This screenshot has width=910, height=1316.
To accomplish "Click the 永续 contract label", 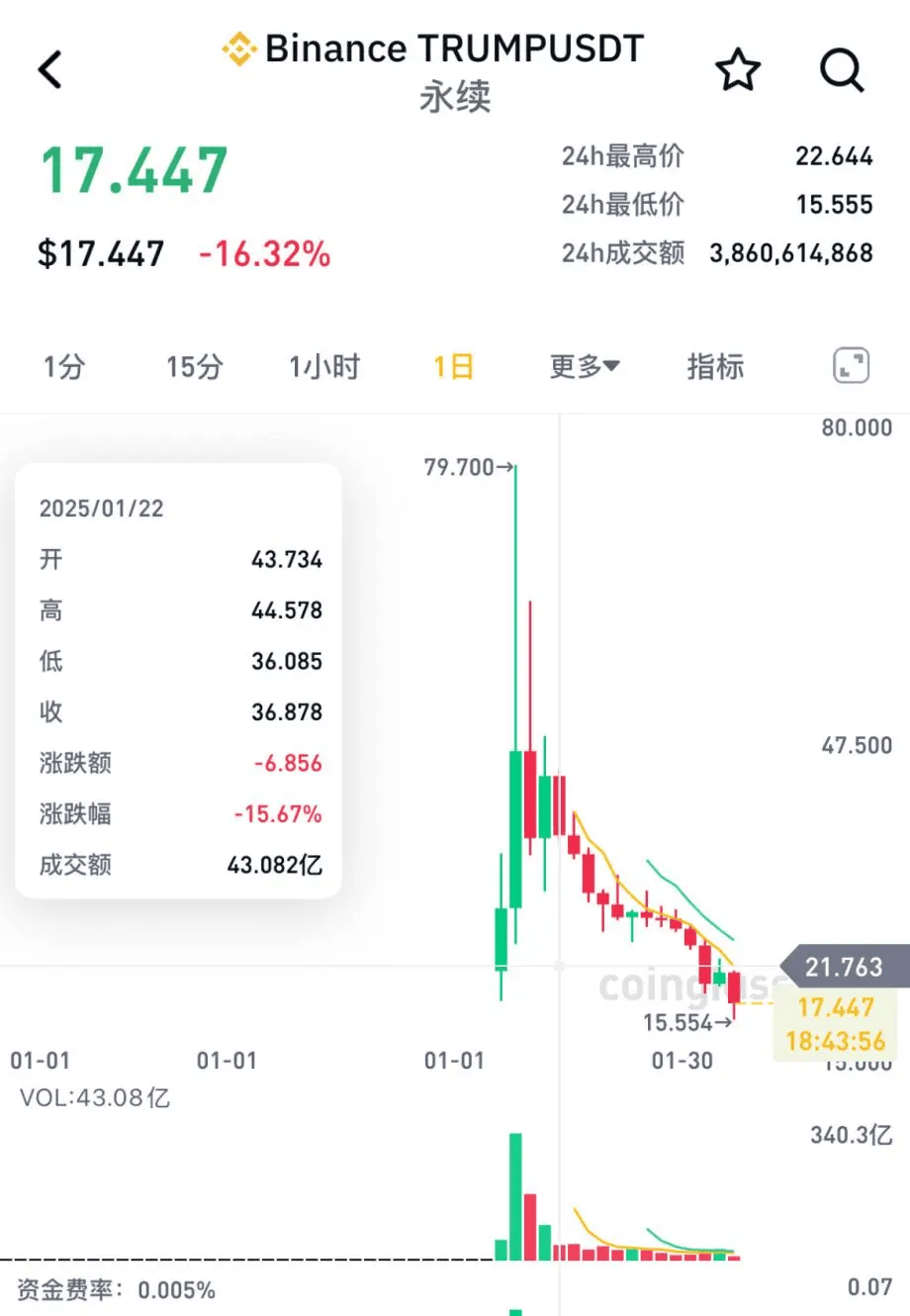I will pyautogui.click(x=455, y=97).
